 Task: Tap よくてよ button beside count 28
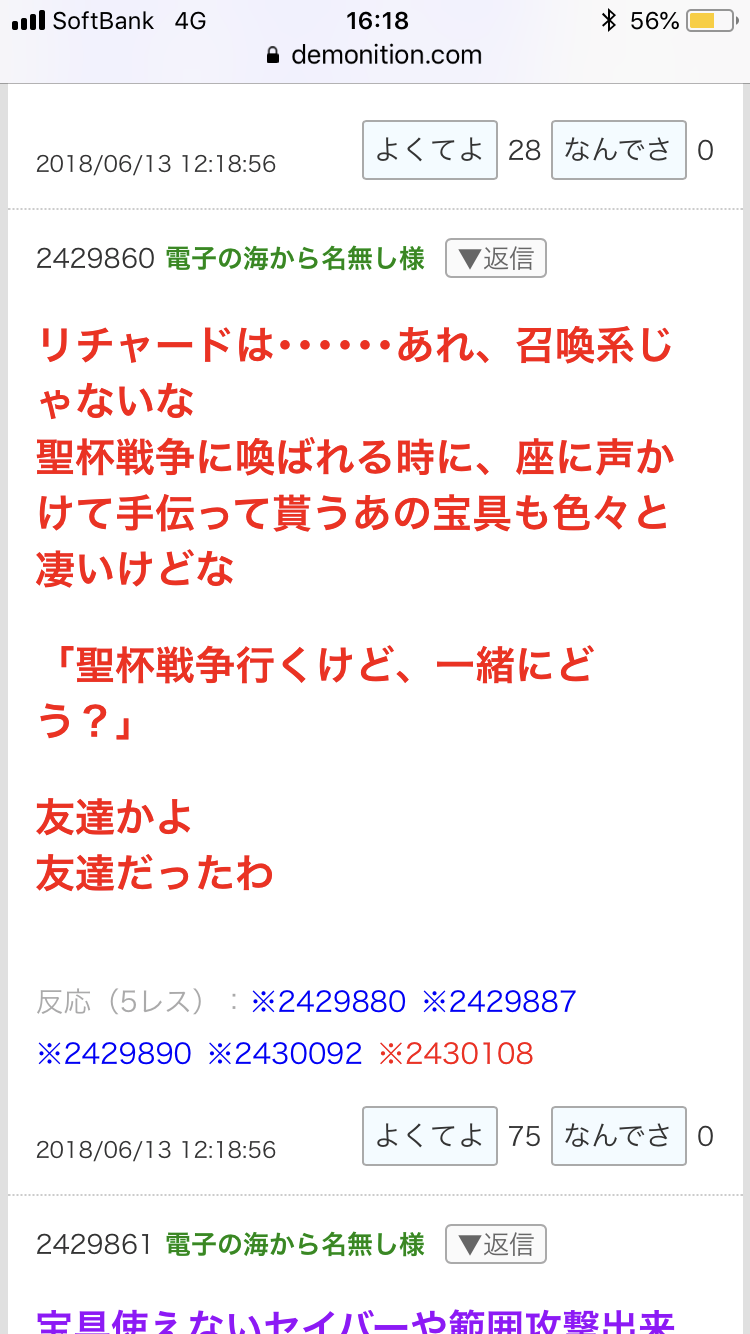coord(429,150)
